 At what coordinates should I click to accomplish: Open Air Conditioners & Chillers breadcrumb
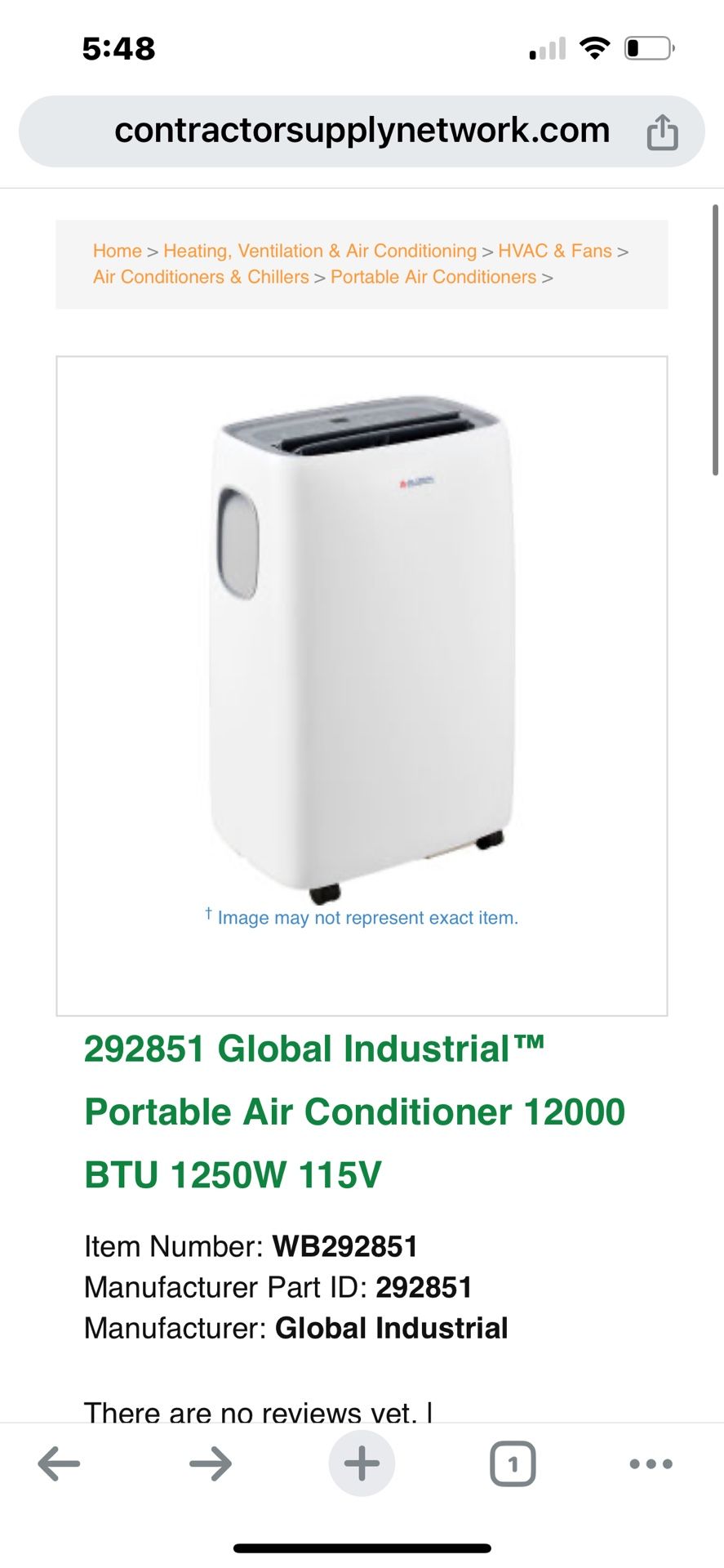click(201, 277)
